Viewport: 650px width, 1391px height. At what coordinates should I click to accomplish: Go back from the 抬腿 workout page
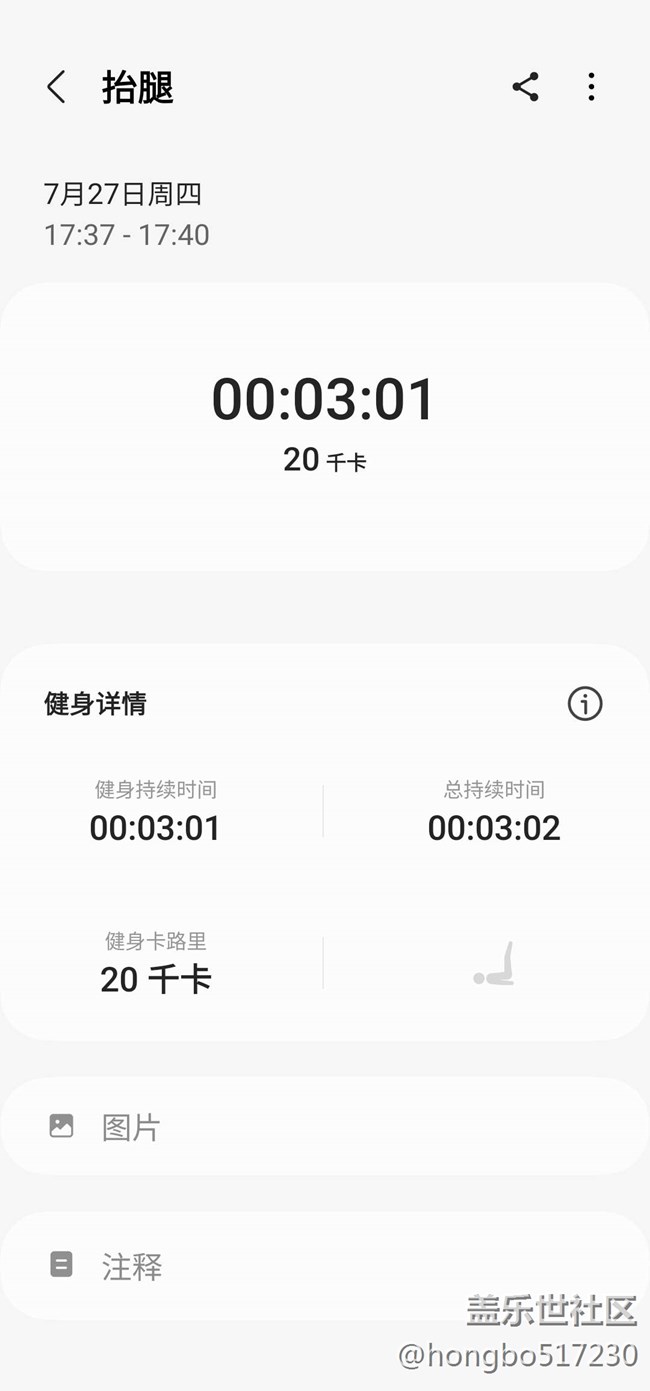pyautogui.click(x=57, y=88)
